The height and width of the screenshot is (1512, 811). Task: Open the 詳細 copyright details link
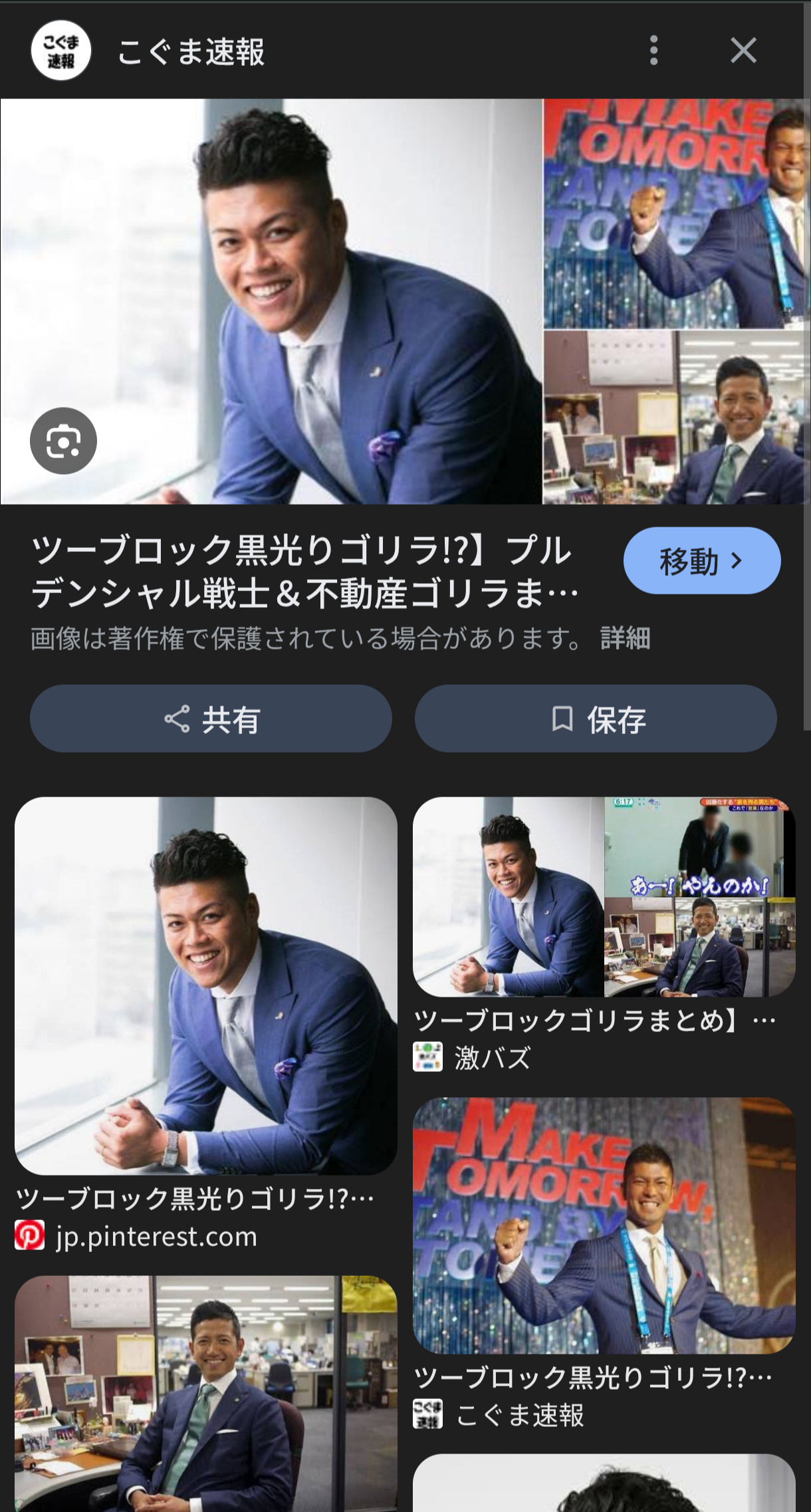pyautogui.click(x=625, y=638)
